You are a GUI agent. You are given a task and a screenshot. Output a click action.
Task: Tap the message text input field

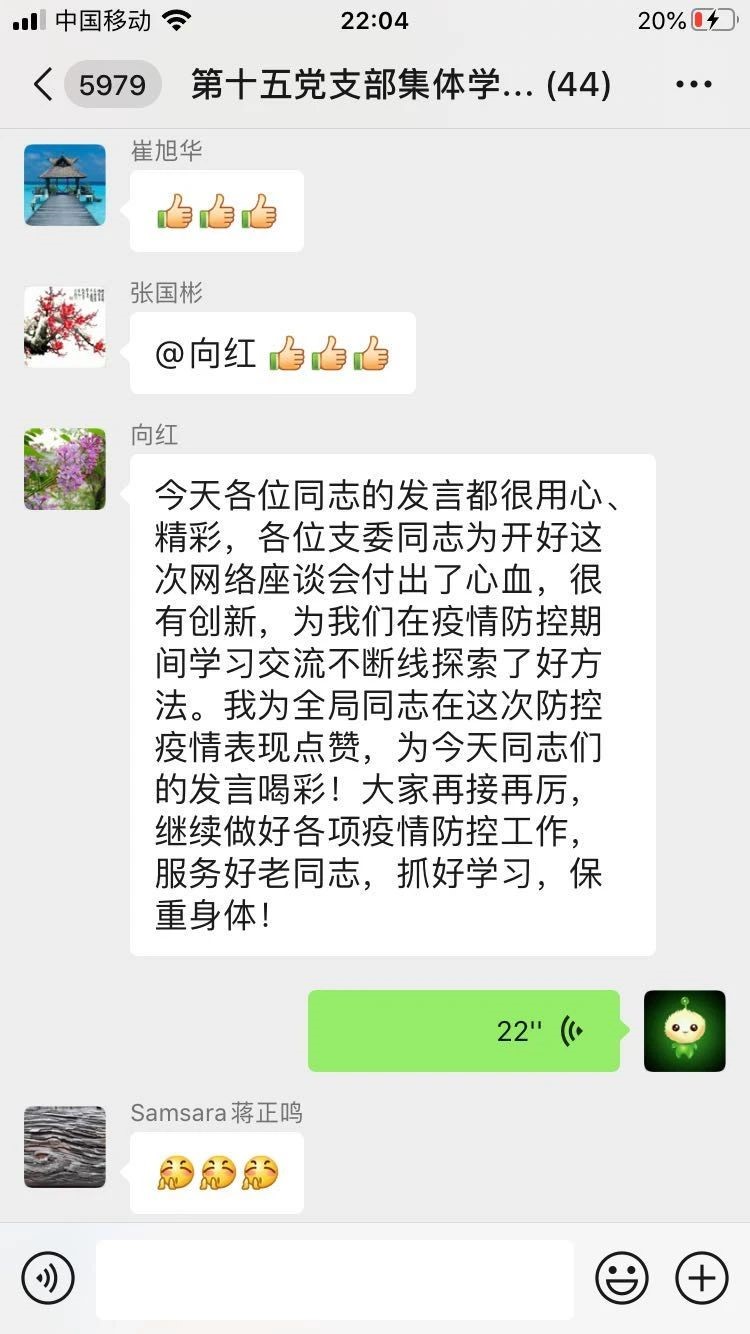[335, 1279]
